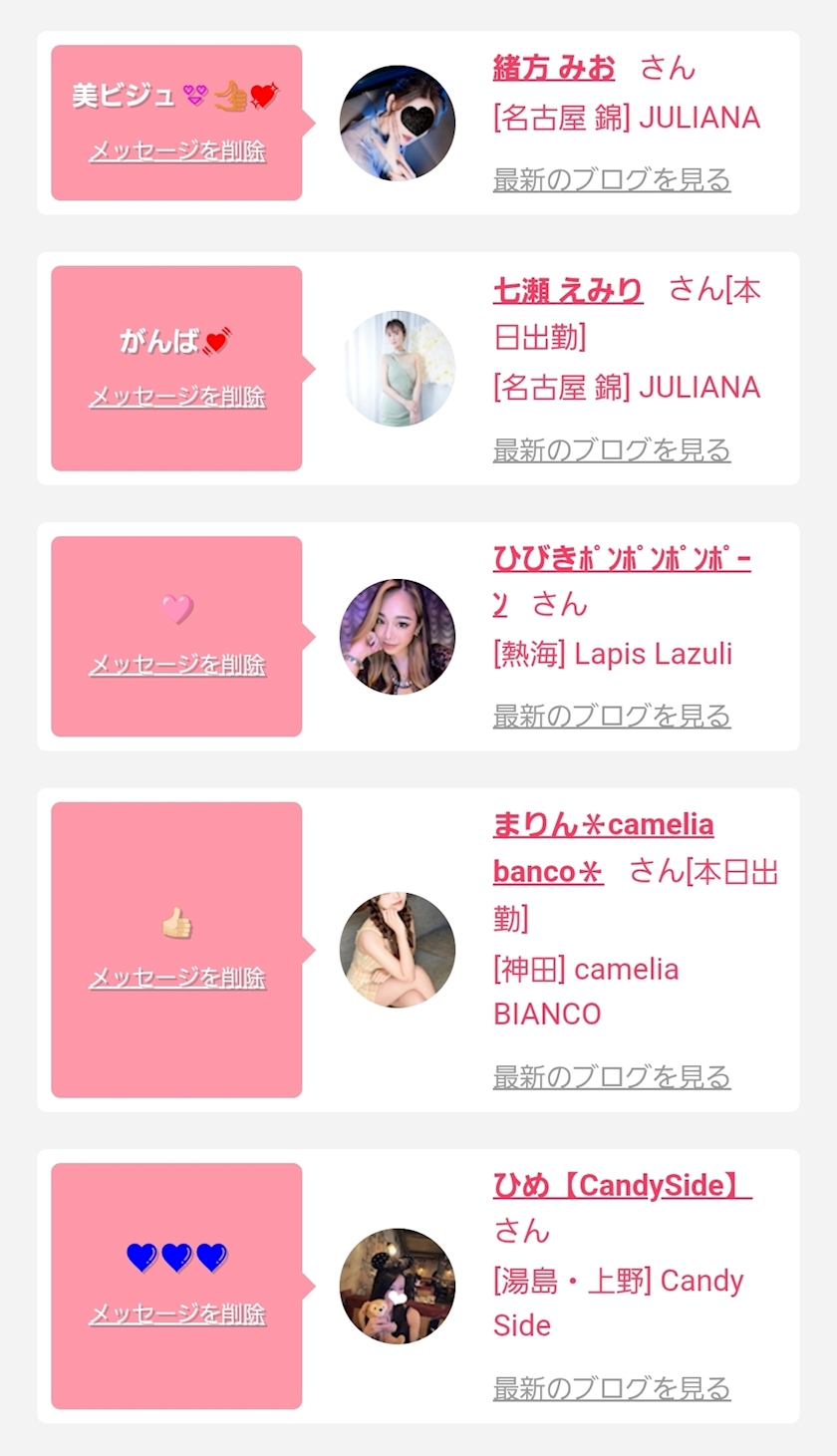The image size is (837, 1456).
Task: View latest blog of 緒方 みお
Action: pyautogui.click(x=612, y=180)
